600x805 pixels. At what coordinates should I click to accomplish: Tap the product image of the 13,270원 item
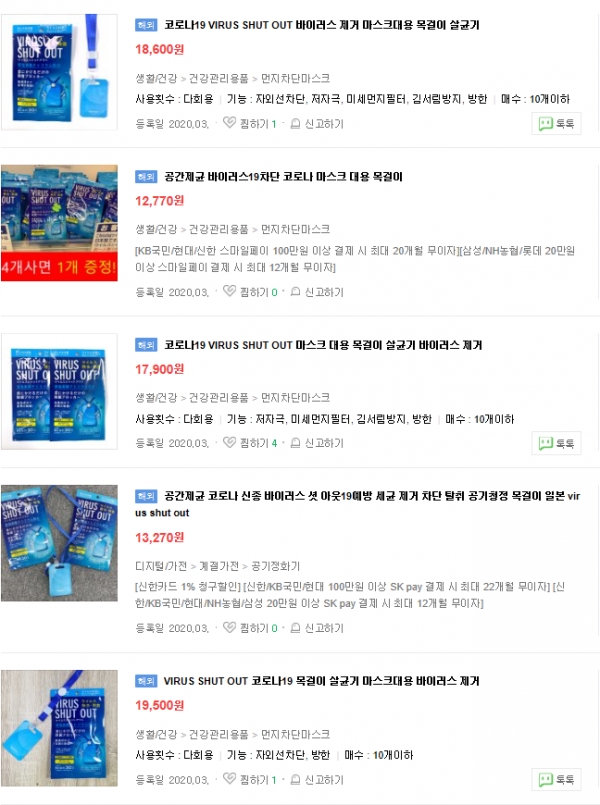point(59,542)
